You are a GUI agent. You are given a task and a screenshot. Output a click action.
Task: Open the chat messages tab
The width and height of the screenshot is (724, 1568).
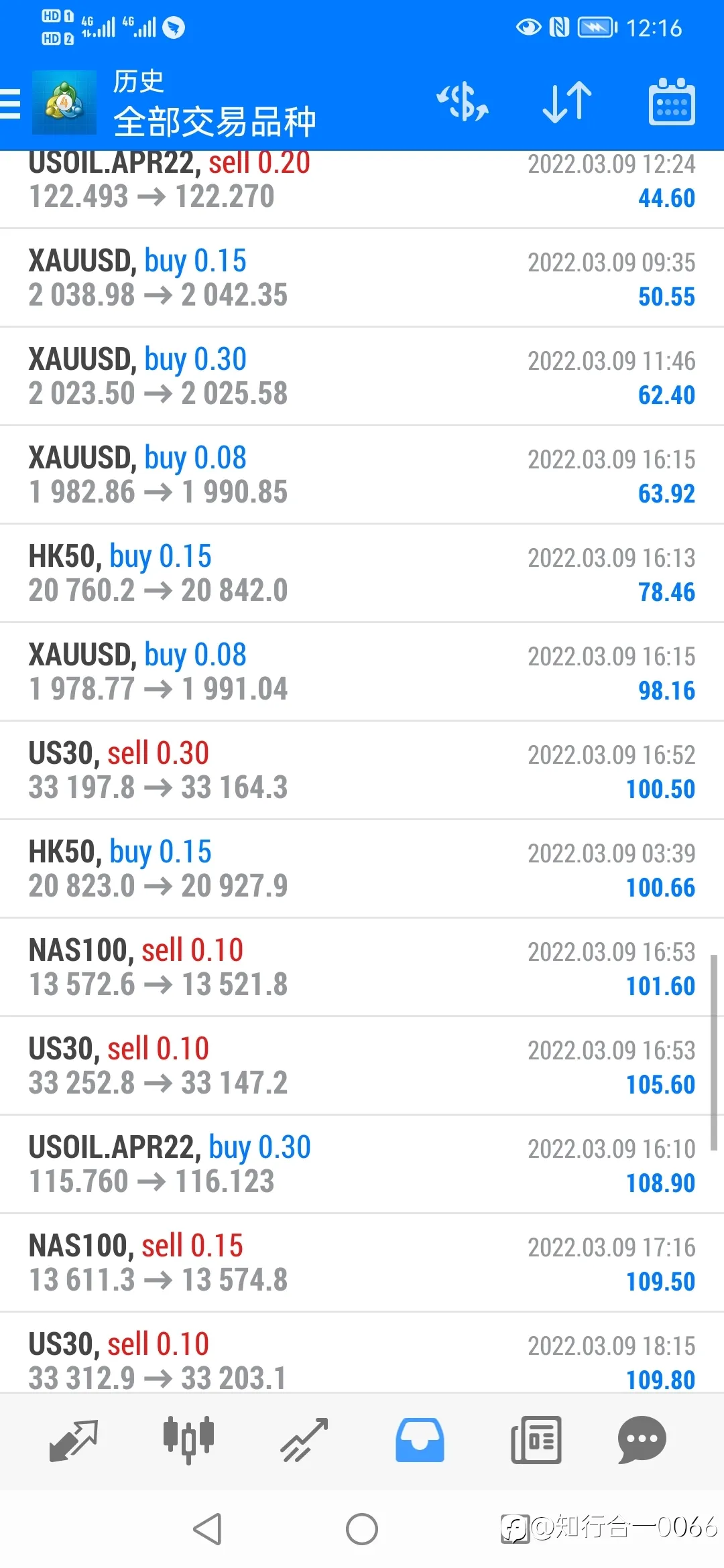[x=642, y=1440]
